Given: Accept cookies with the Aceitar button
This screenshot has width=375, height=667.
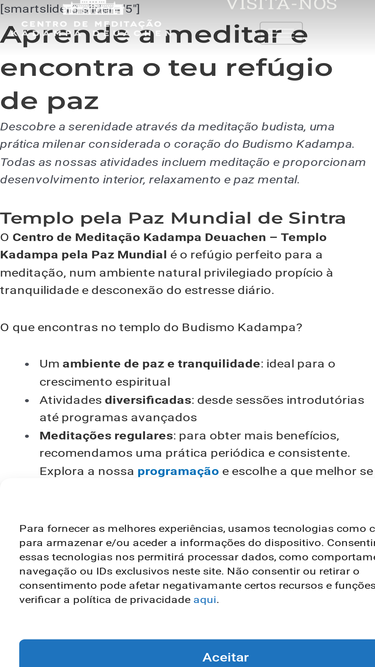Looking at the screenshot, I should 197,654.
